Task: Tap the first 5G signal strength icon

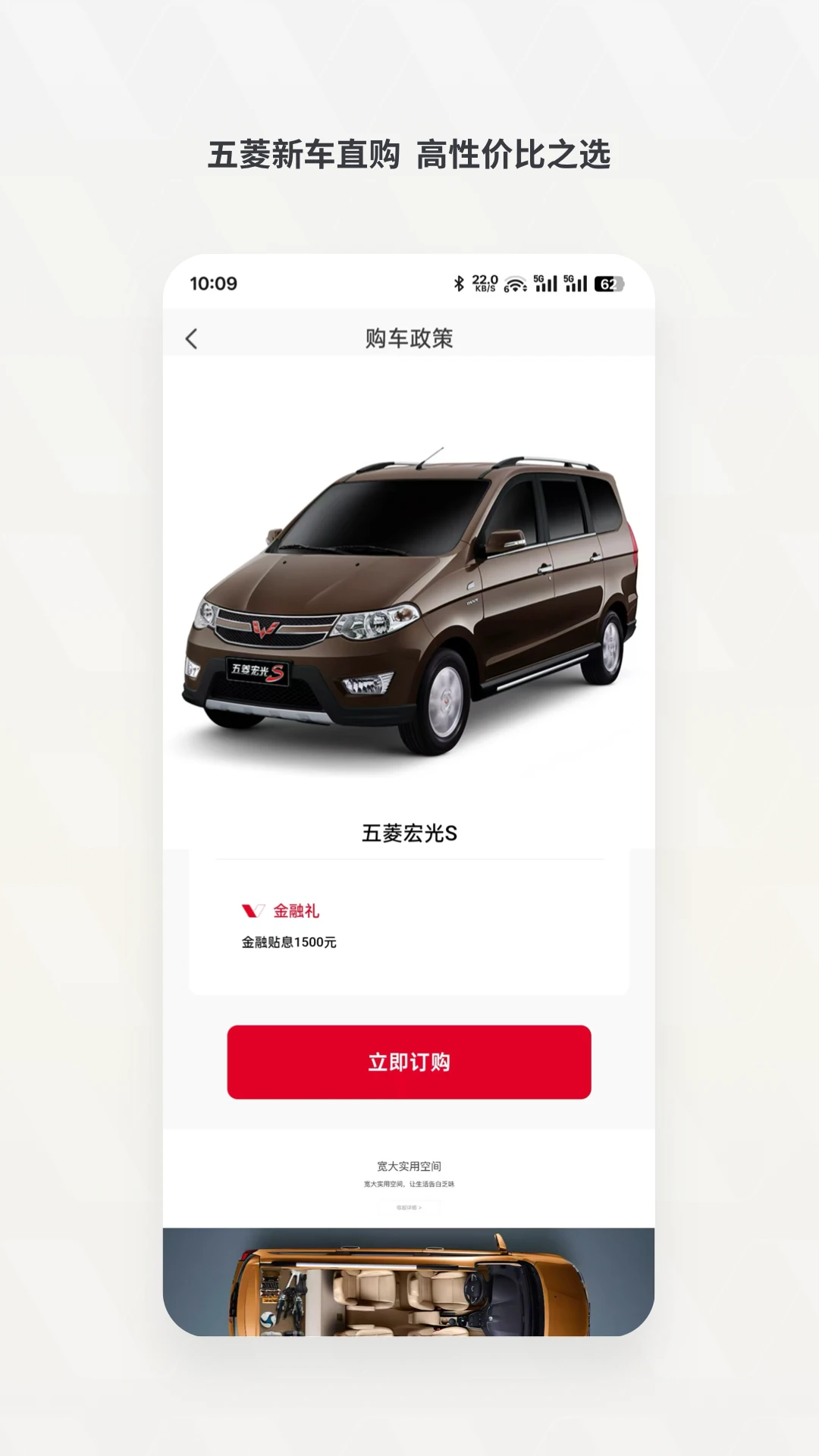Action: tap(544, 284)
